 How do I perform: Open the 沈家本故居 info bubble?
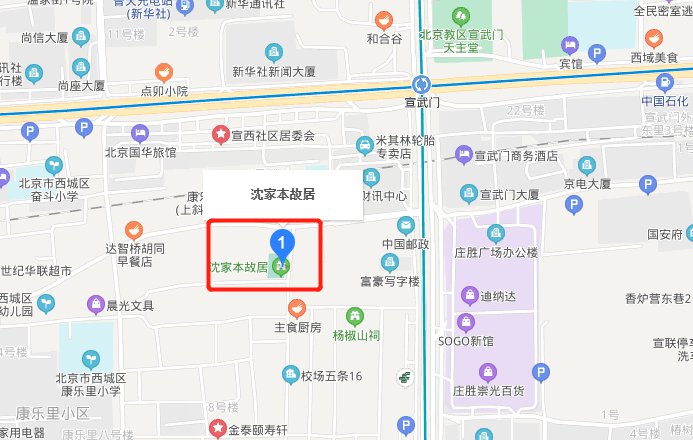(x=282, y=194)
